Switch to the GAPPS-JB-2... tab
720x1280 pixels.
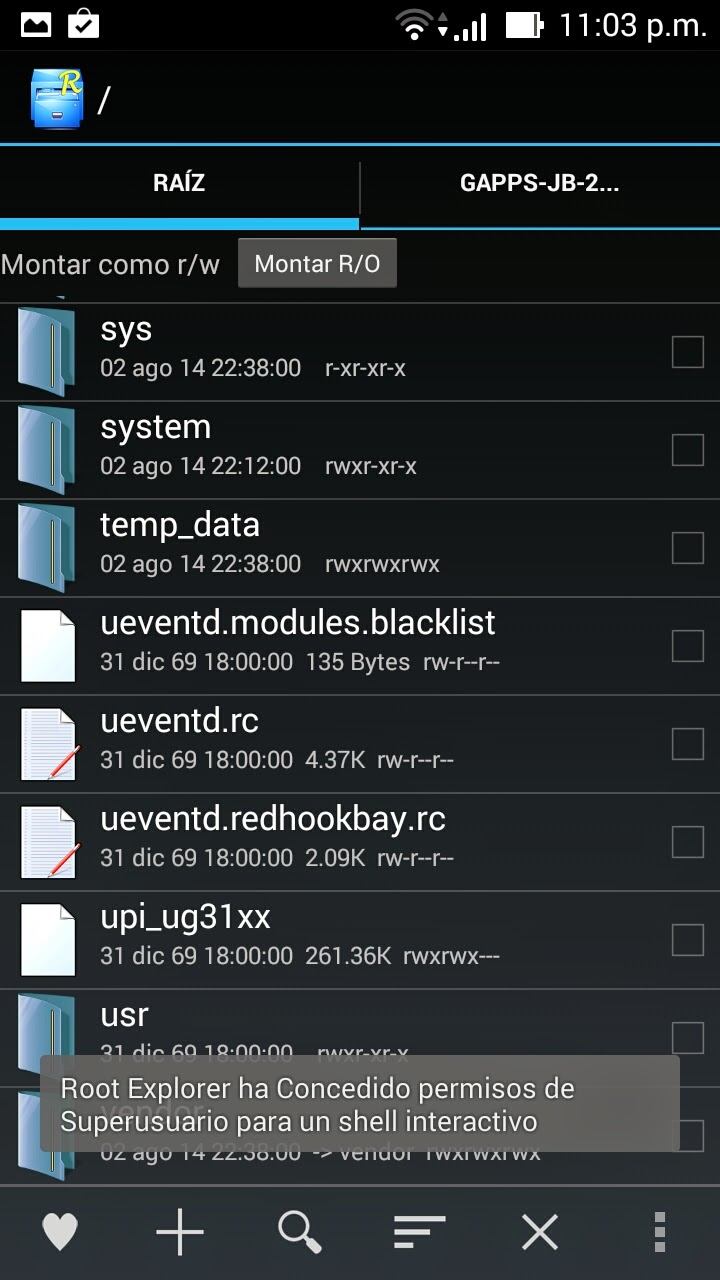(x=540, y=184)
